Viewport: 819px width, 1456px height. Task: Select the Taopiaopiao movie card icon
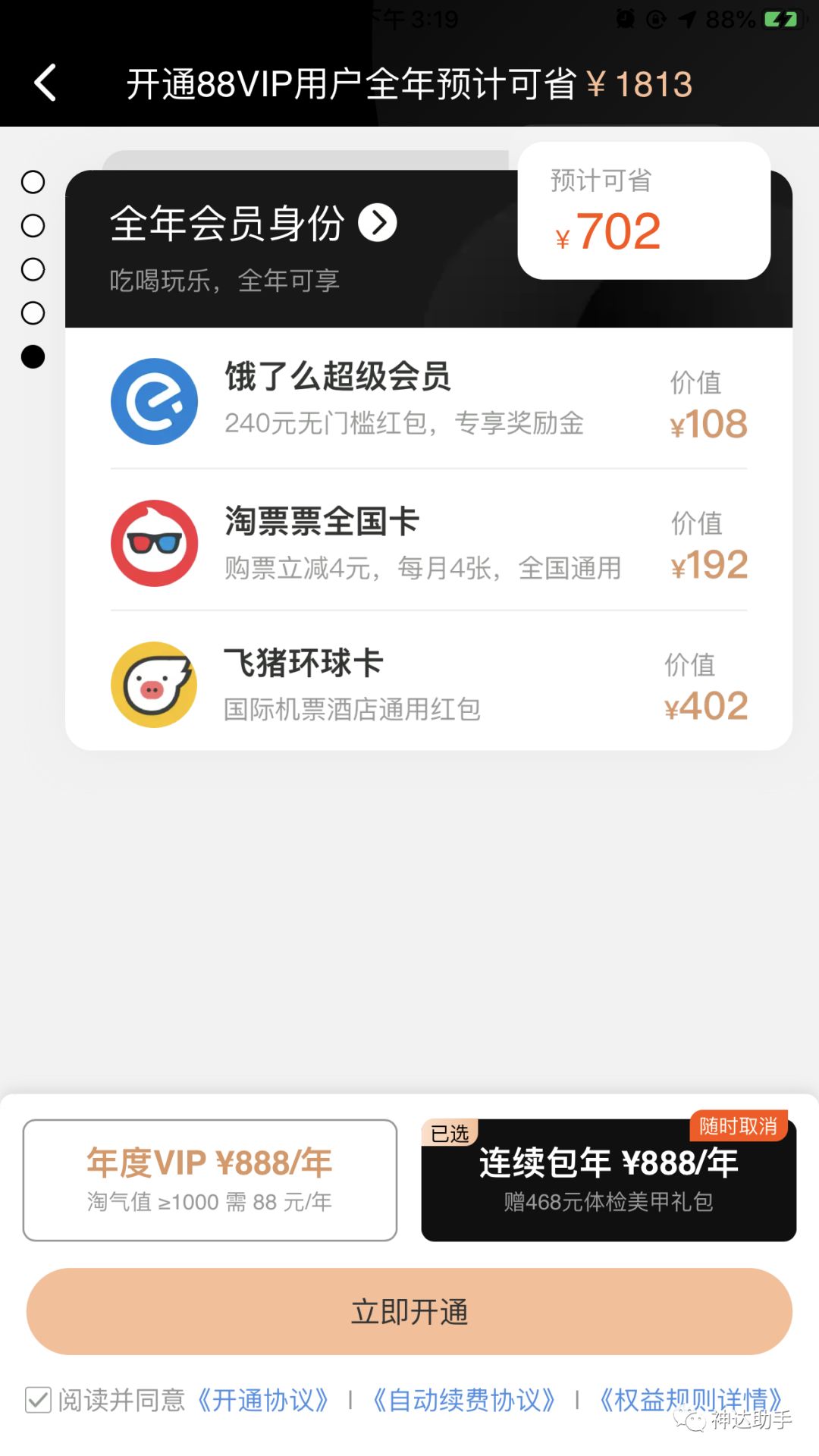[155, 543]
